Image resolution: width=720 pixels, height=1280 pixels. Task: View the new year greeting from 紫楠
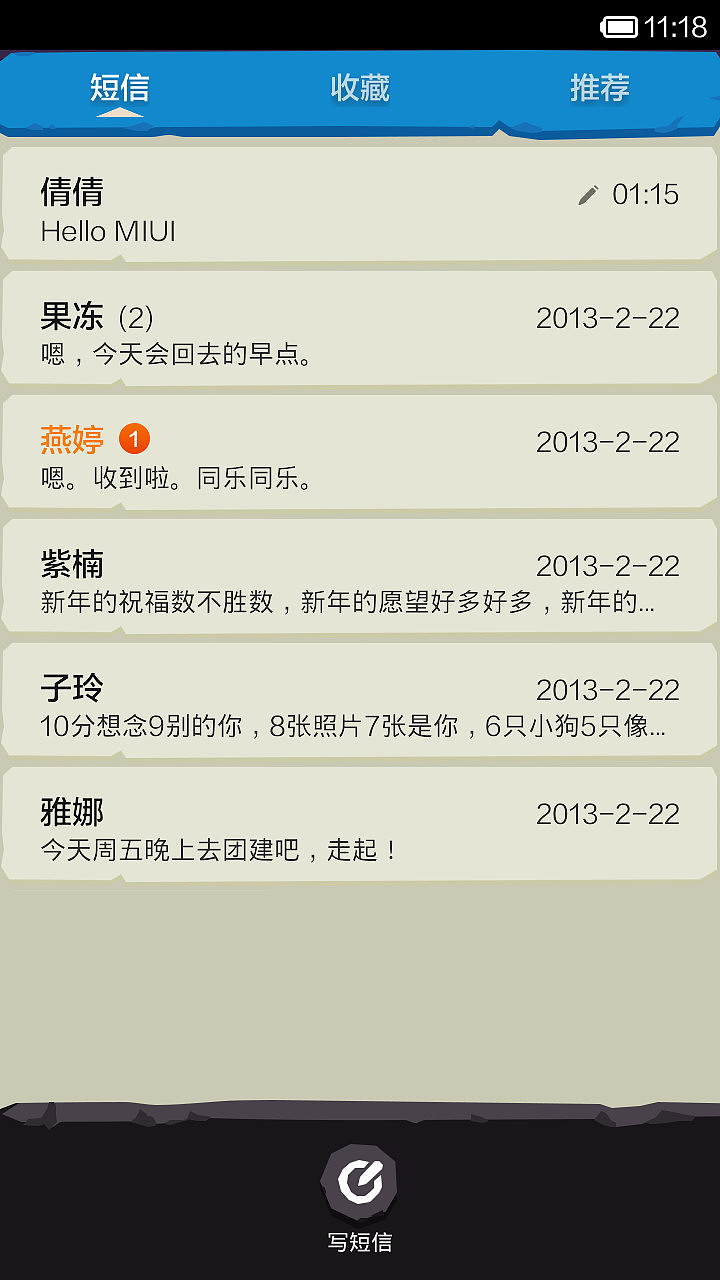(x=360, y=577)
